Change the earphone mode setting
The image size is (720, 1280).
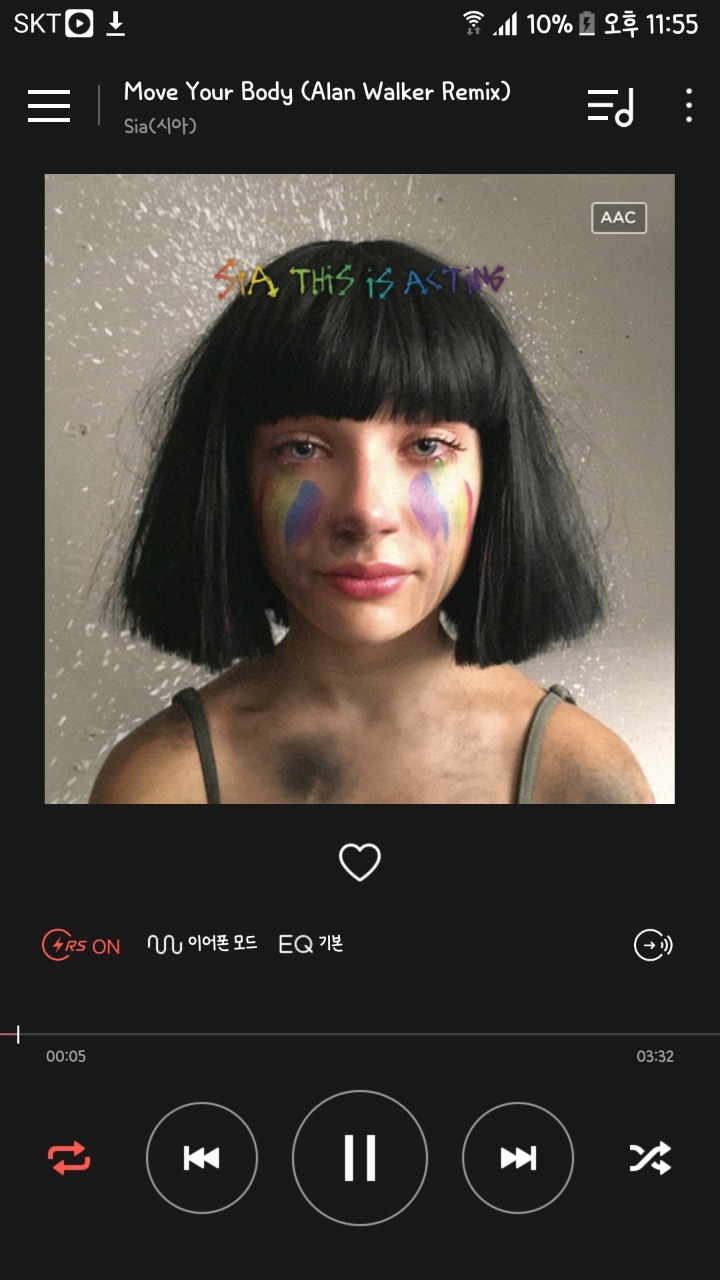pos(202,944)
